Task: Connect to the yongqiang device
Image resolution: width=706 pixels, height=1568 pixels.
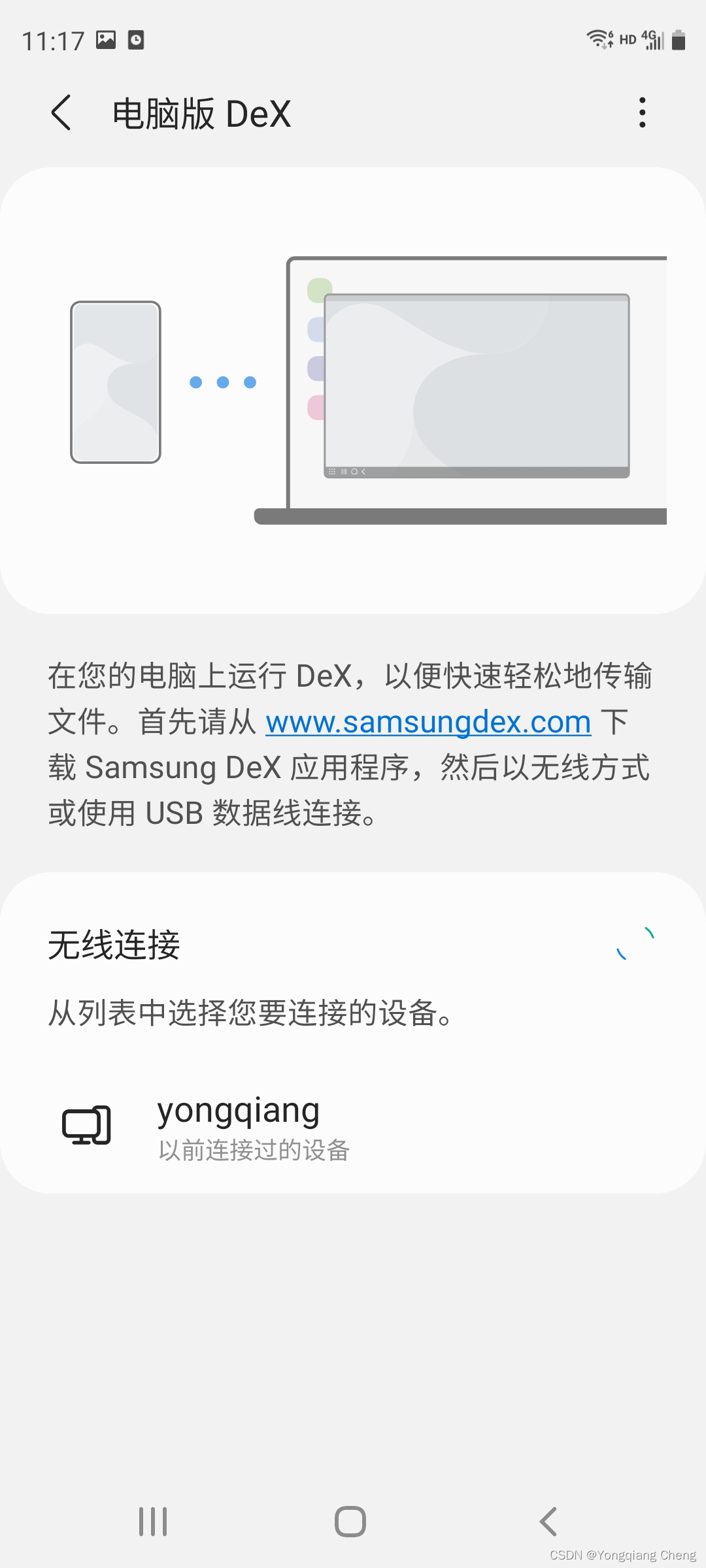Action: 238,1109
